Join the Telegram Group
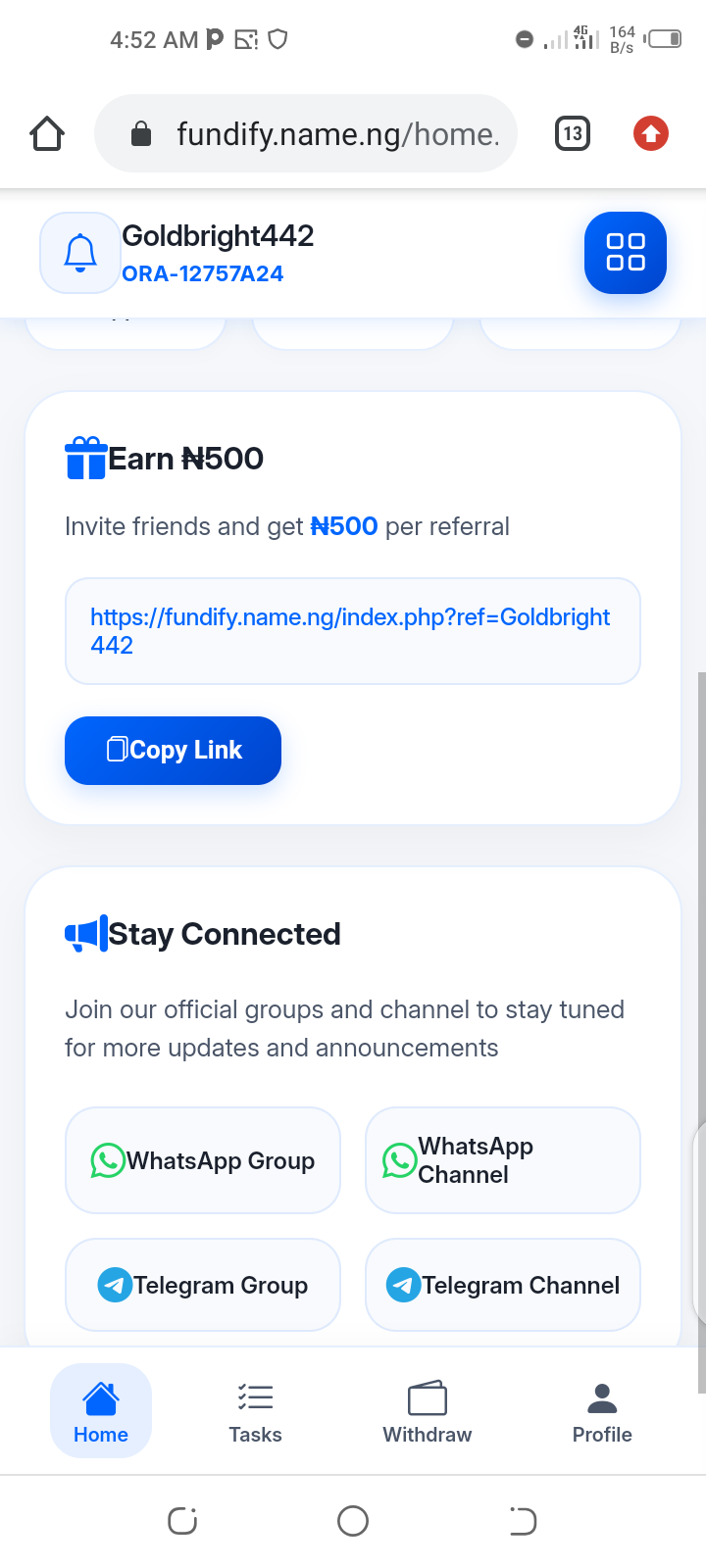 pyautogui.click(x=203, y=1285)
